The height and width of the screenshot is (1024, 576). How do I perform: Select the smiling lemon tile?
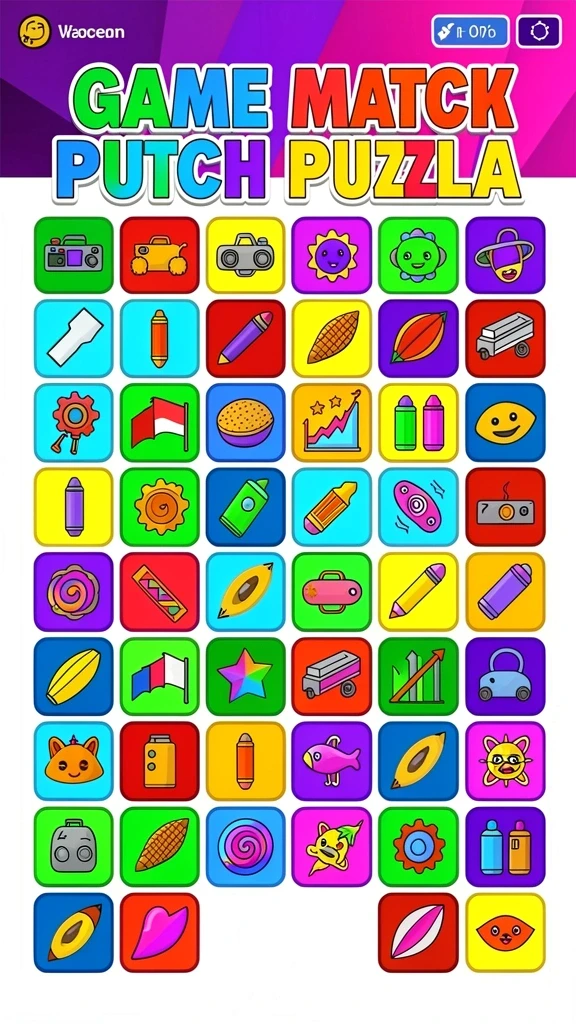pos(505,423)
